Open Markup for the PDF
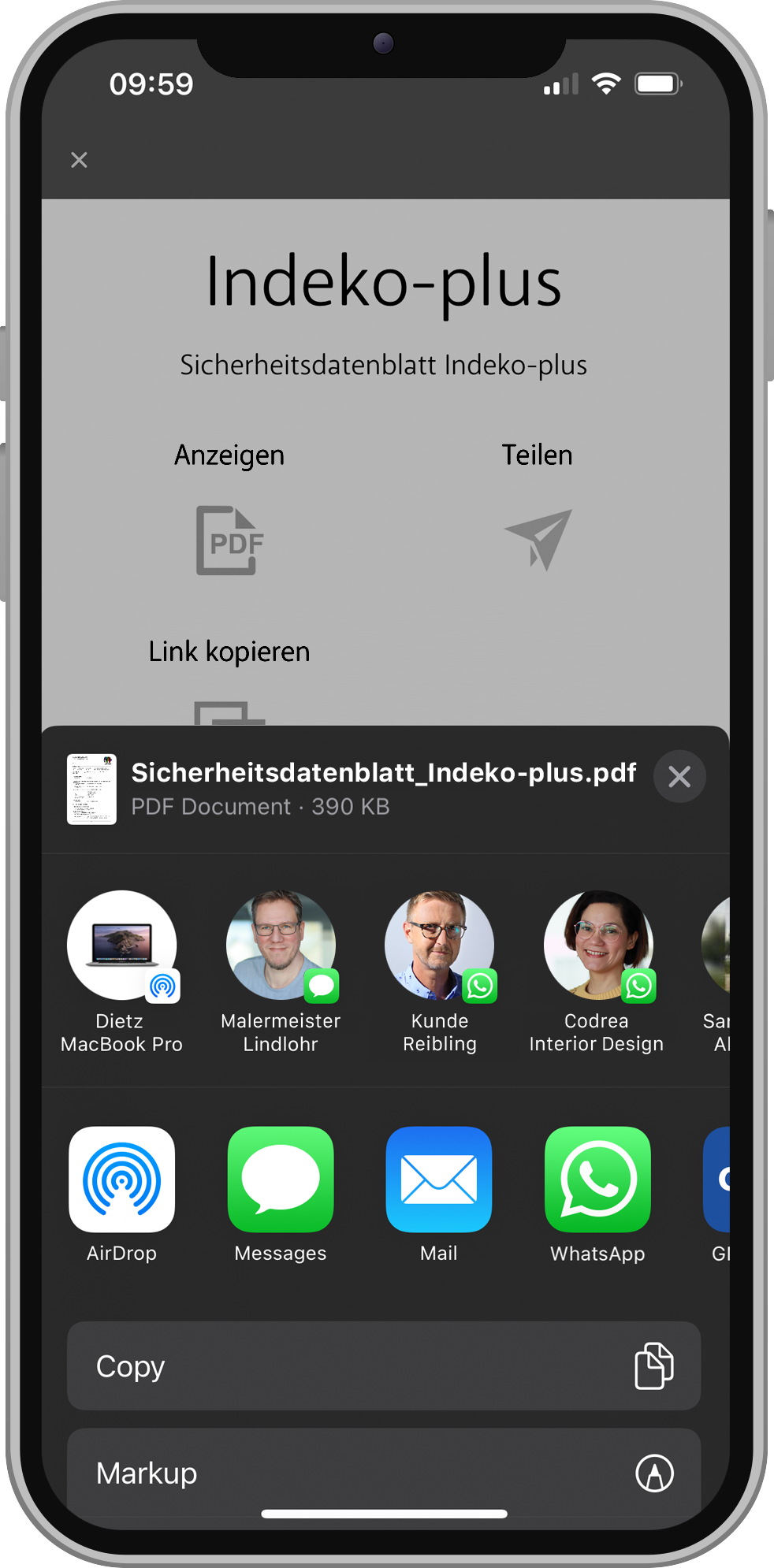The height and width of the screenshot is (1568, 774). pyautogui.click(x=384, y=1473)
